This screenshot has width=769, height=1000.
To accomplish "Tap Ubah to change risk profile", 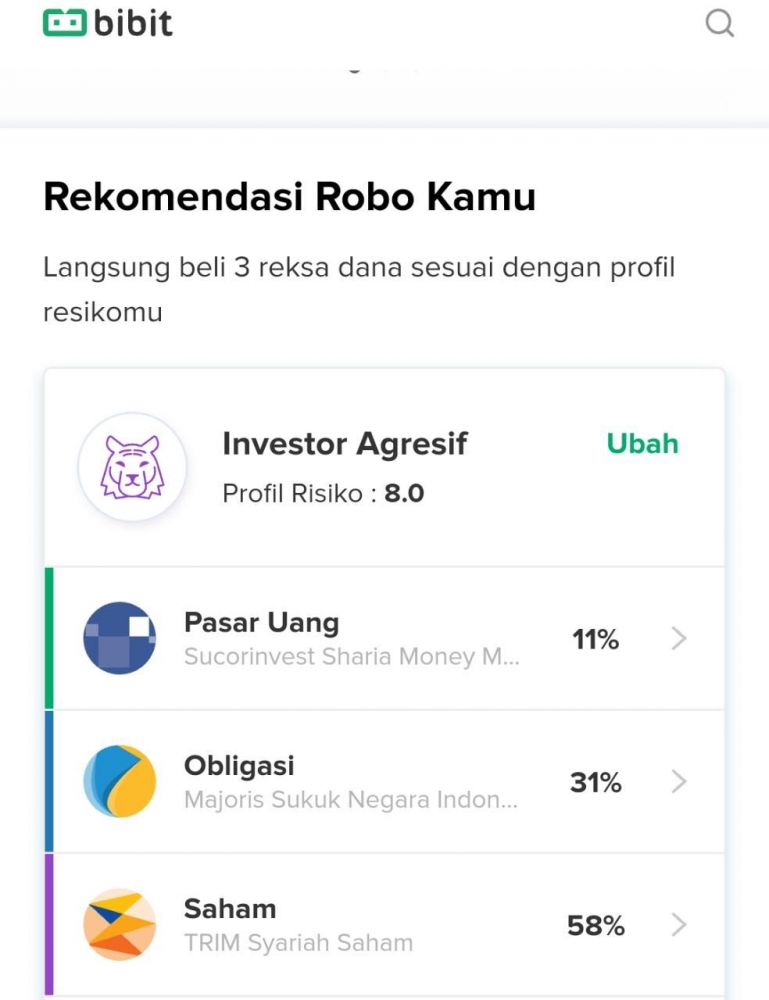I will pyautogui.click(x=642, y=443).
